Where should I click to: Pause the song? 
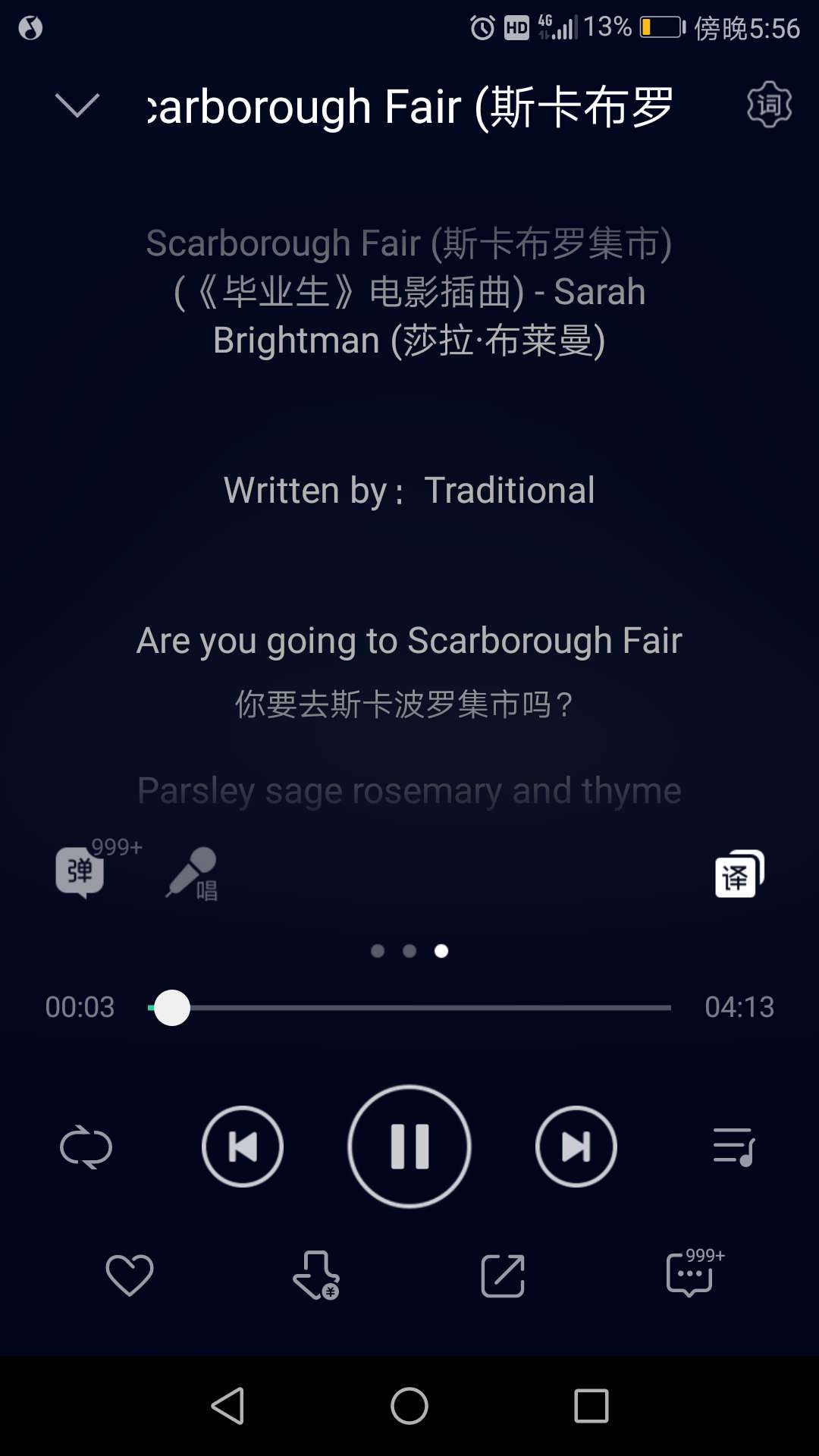[x=409, y=1147]
